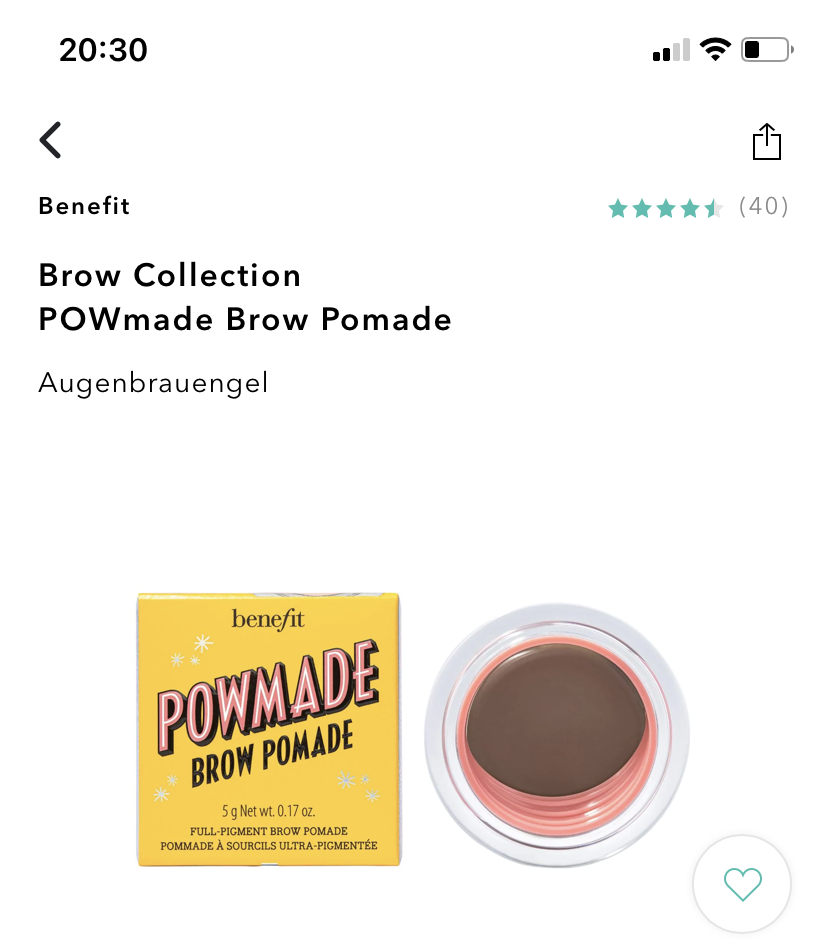Open the POWmade Brow Pomade product image
Viewport: 828px width, 945px height.
pyautogui.click(x=412, y=728)
